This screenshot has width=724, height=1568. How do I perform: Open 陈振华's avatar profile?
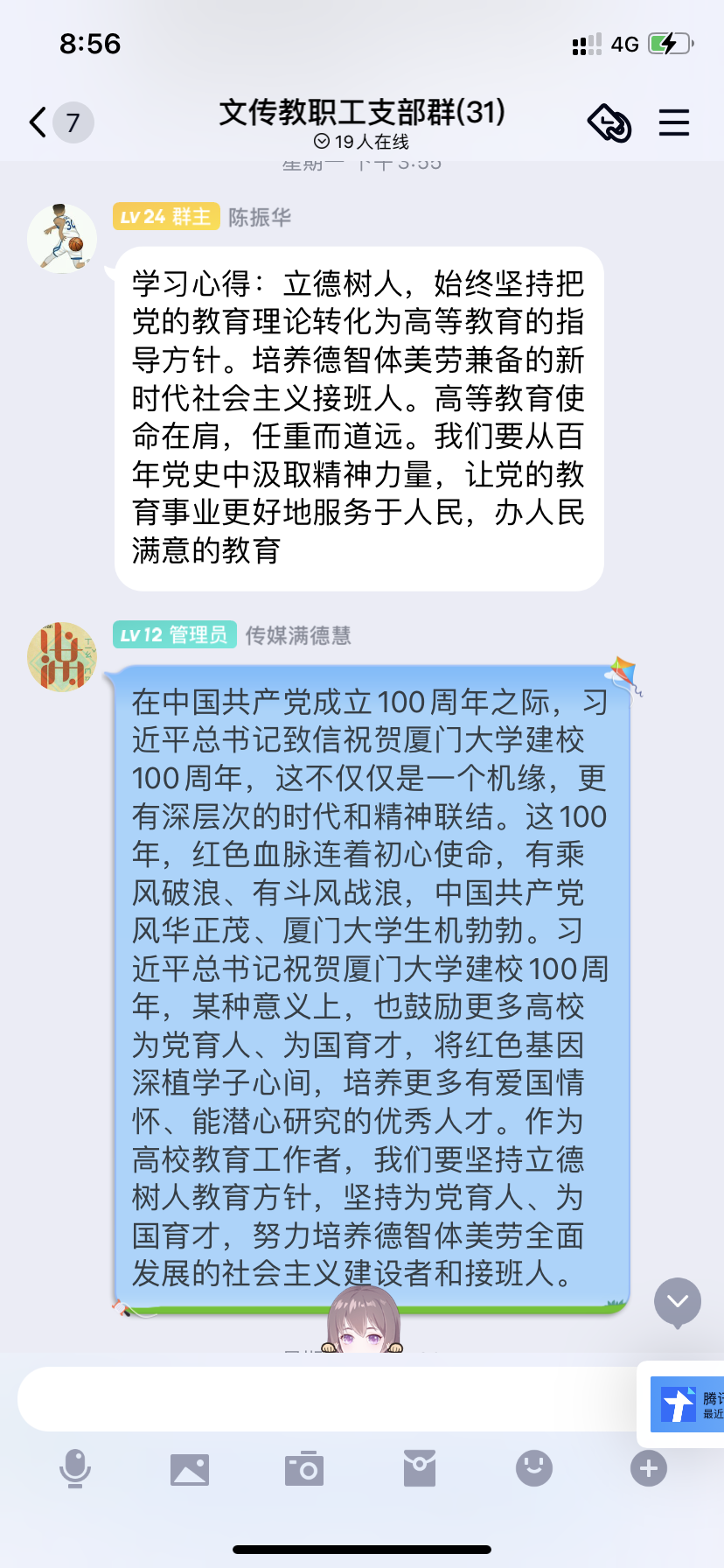pos(62,239)
